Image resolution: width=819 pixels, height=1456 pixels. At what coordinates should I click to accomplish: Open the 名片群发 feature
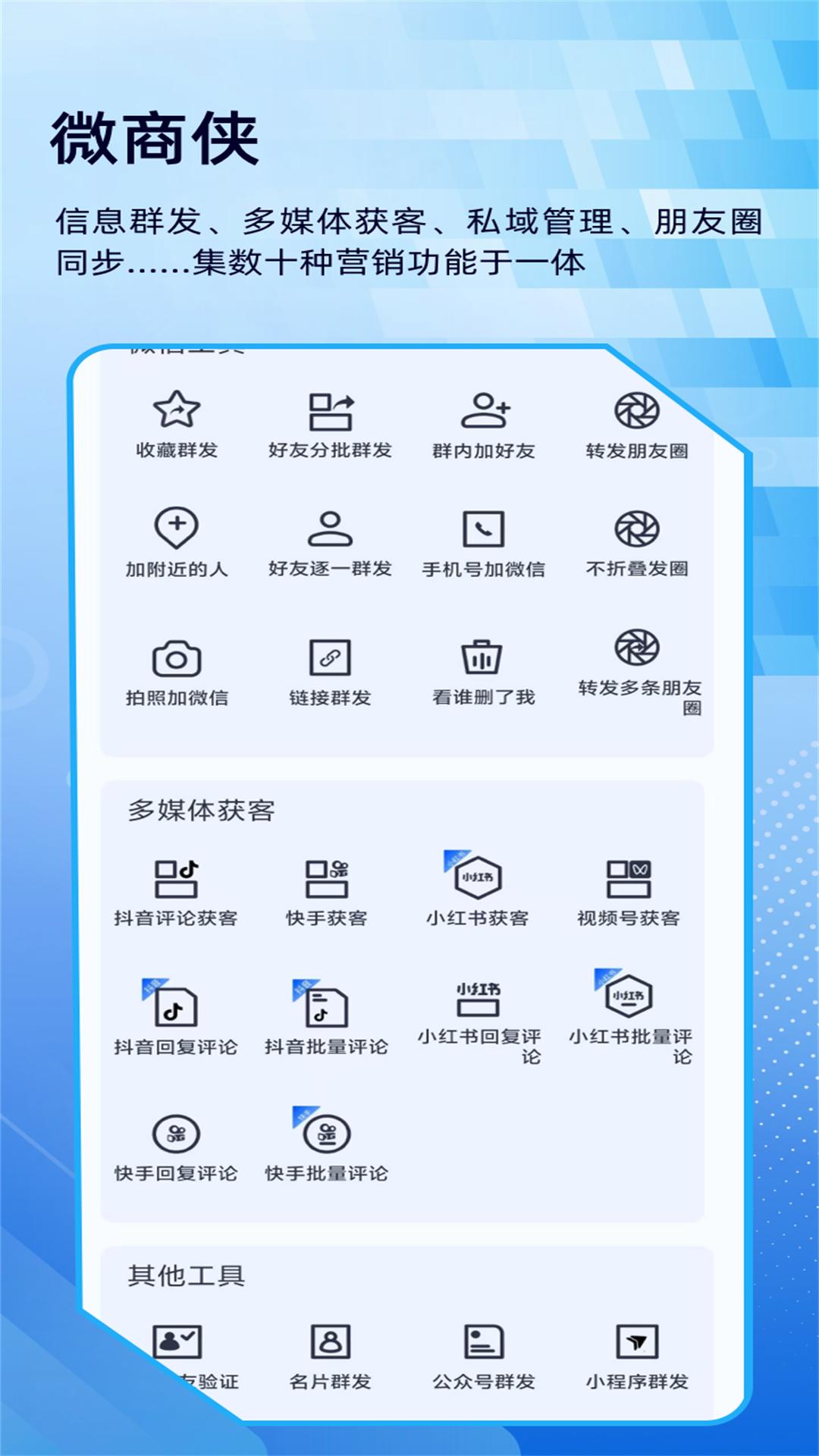coord(329,1339)
